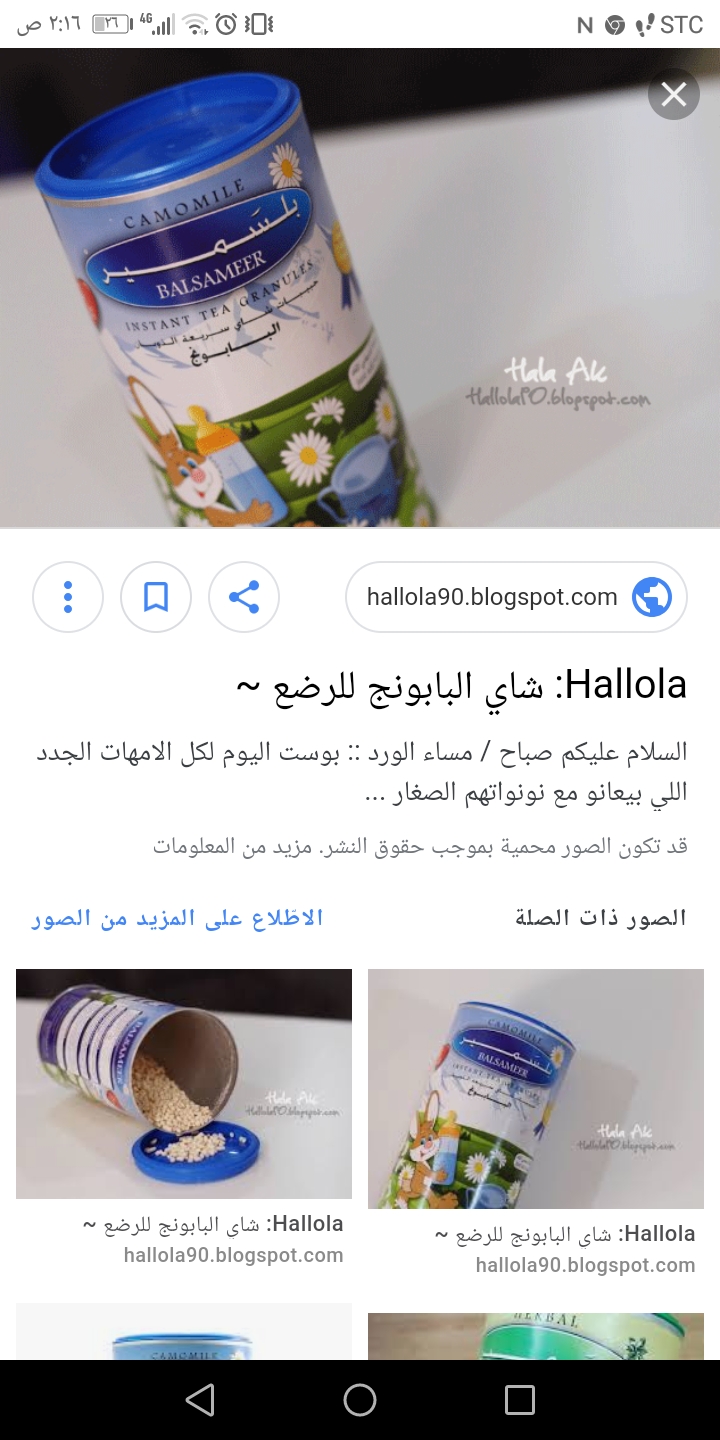Open related image of spilled tea granules
Screen dimensions: 720x1440
(184, 1083)
